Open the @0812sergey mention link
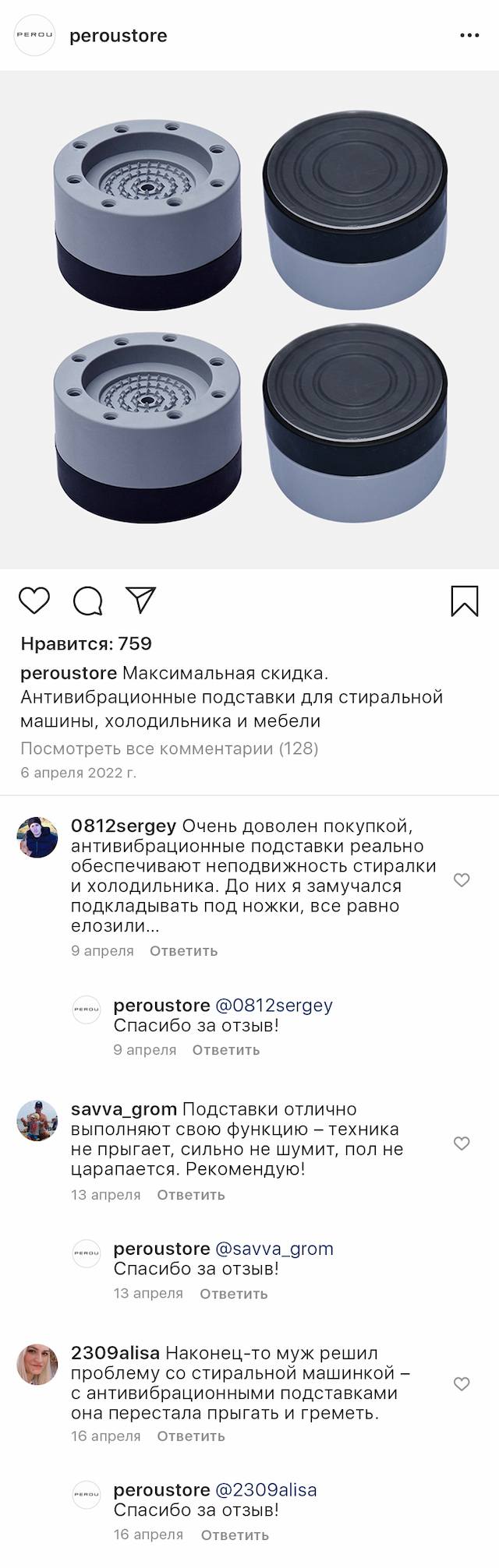The height and width of the screenshot is (1568, 499). point(274,1006)
